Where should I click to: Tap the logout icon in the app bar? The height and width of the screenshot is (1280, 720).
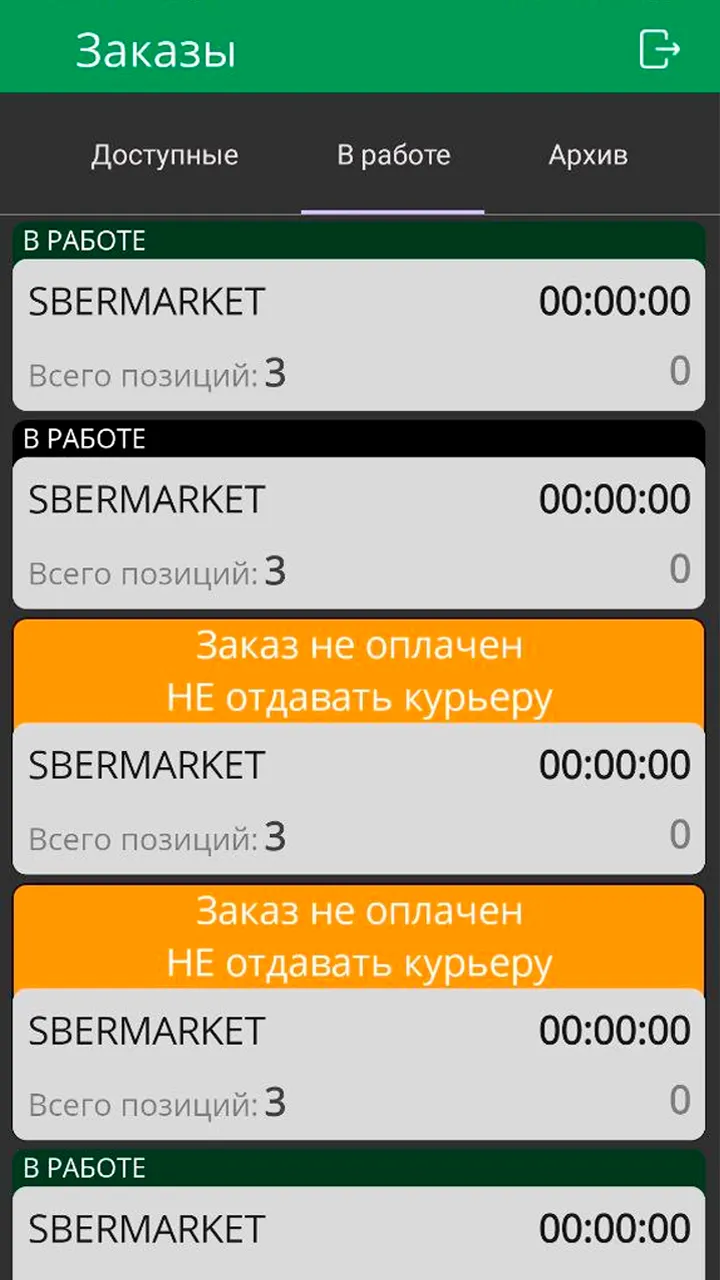[x=660, y=48]
